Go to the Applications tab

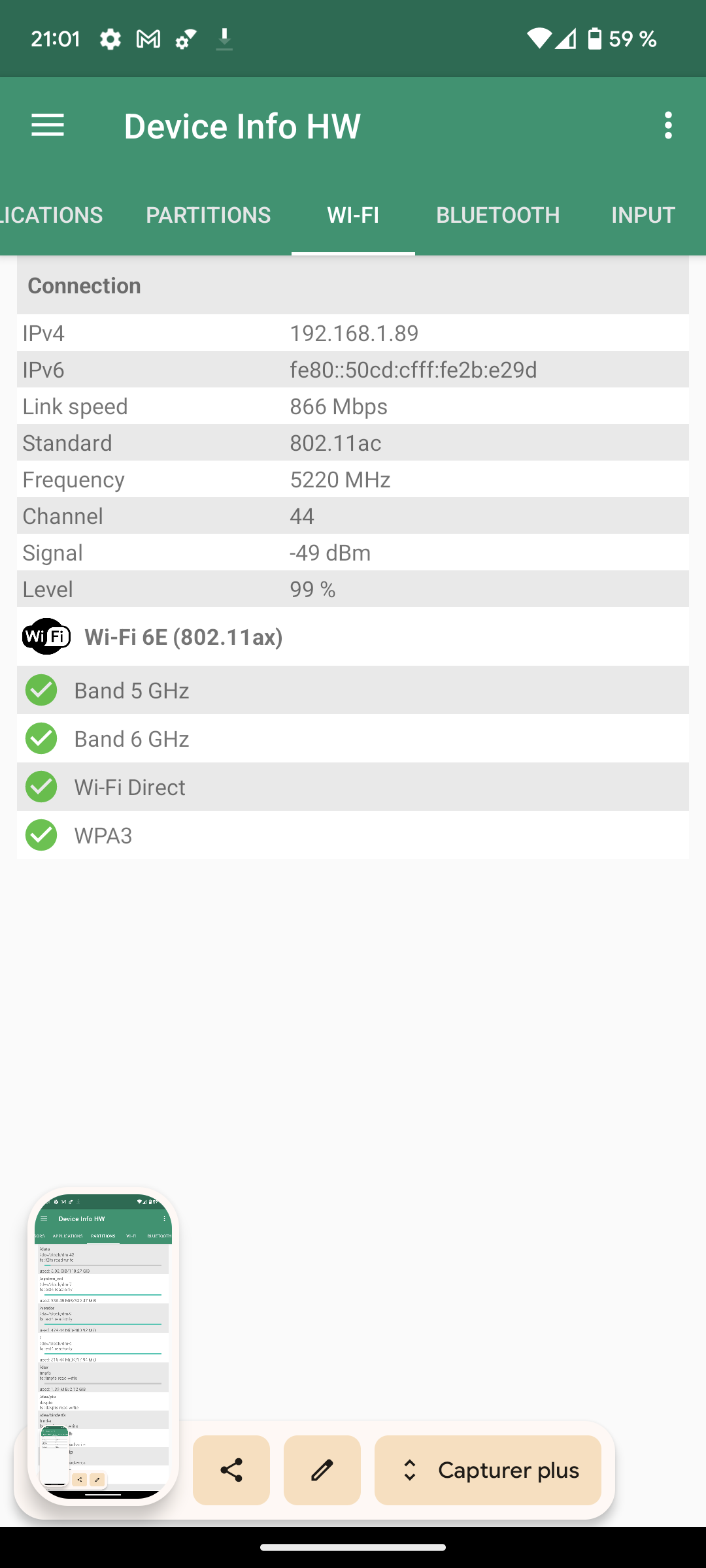[x=52, y=215]
